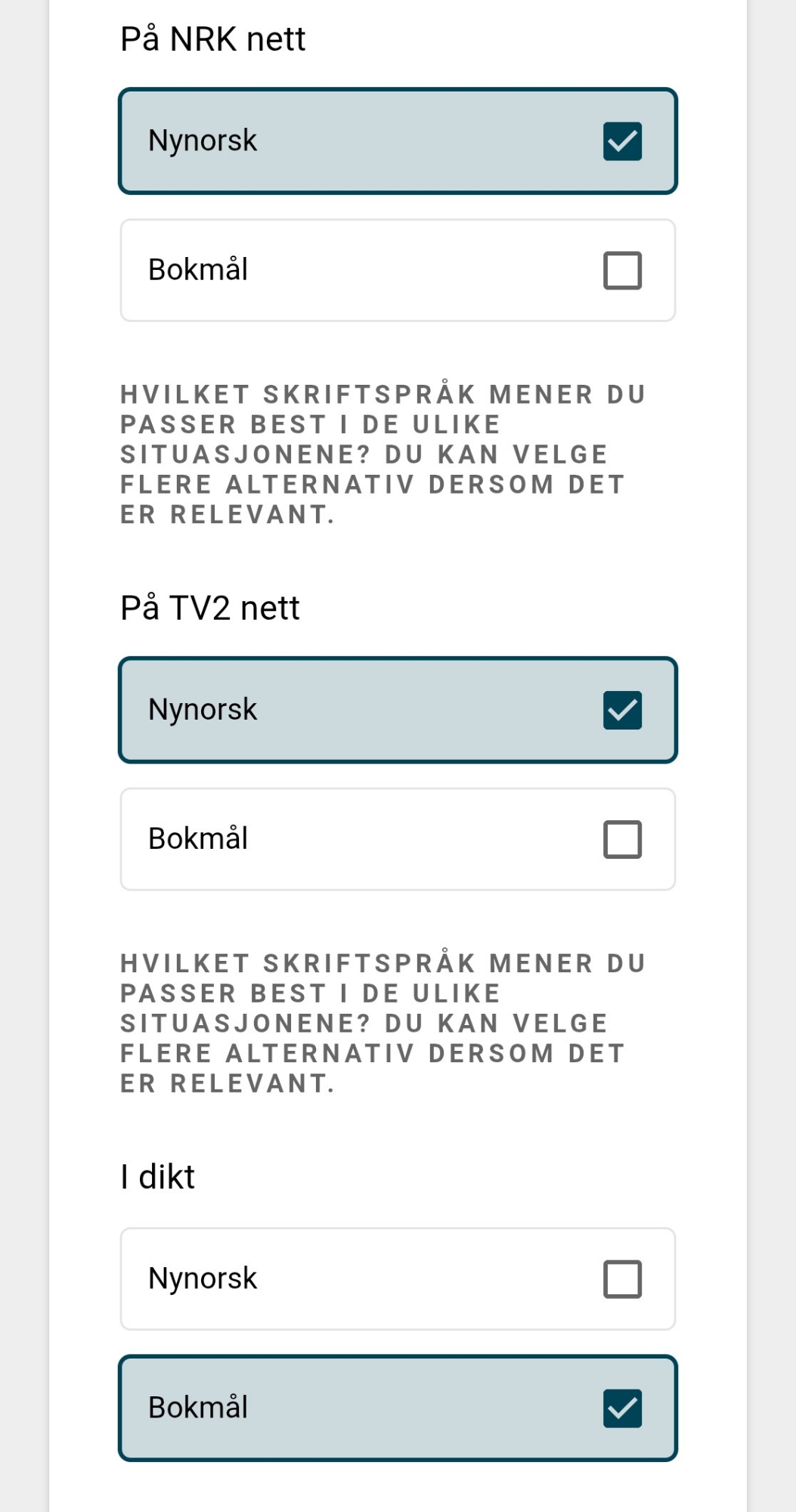Uncheck Bokmål under I dikt

point(622,1408)
